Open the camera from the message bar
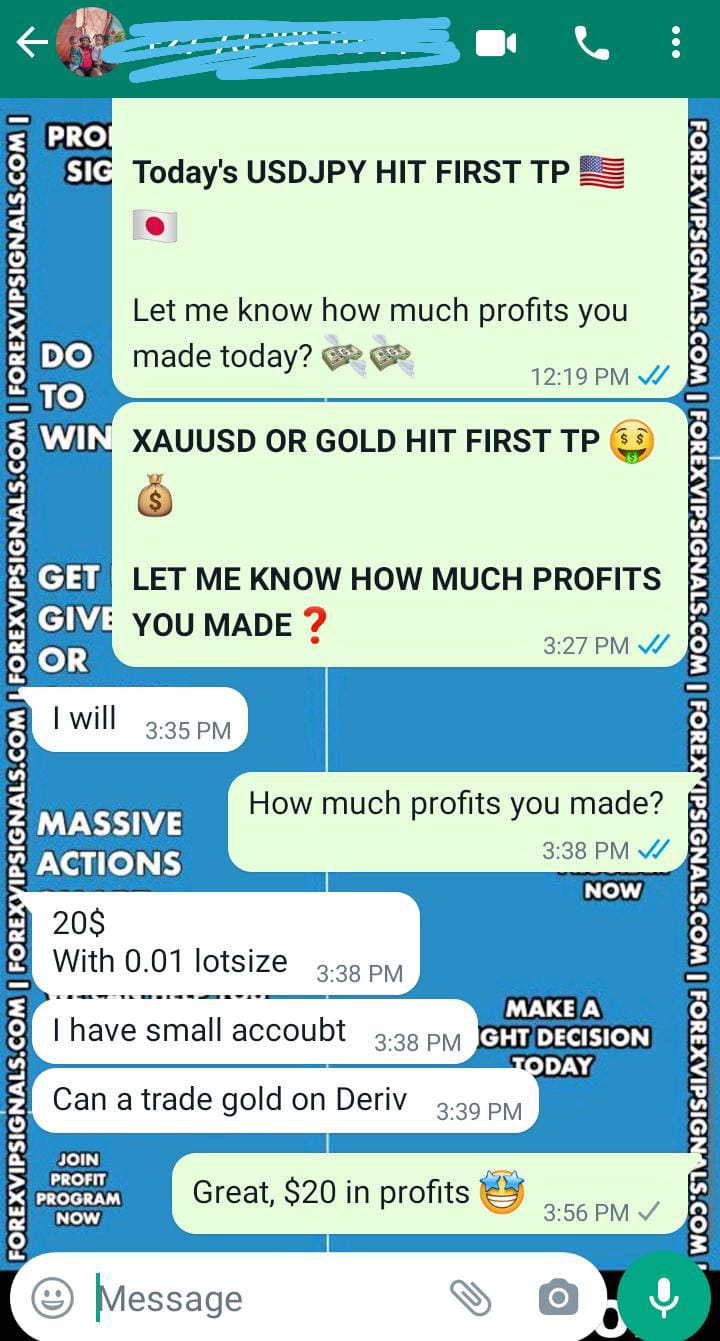 pos(558,1298)
